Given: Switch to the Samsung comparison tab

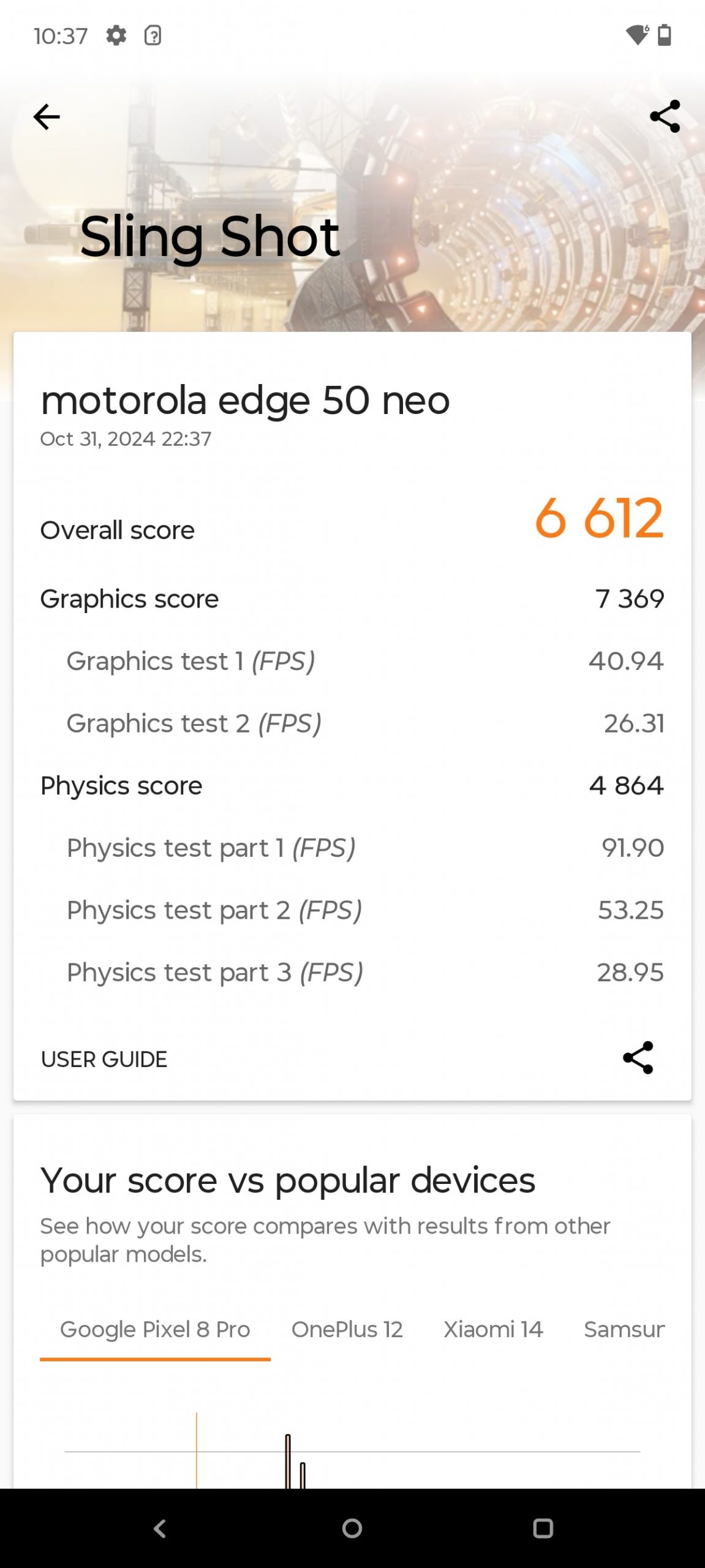Looking at the screenshot, I should click(x=624, y=1329).
